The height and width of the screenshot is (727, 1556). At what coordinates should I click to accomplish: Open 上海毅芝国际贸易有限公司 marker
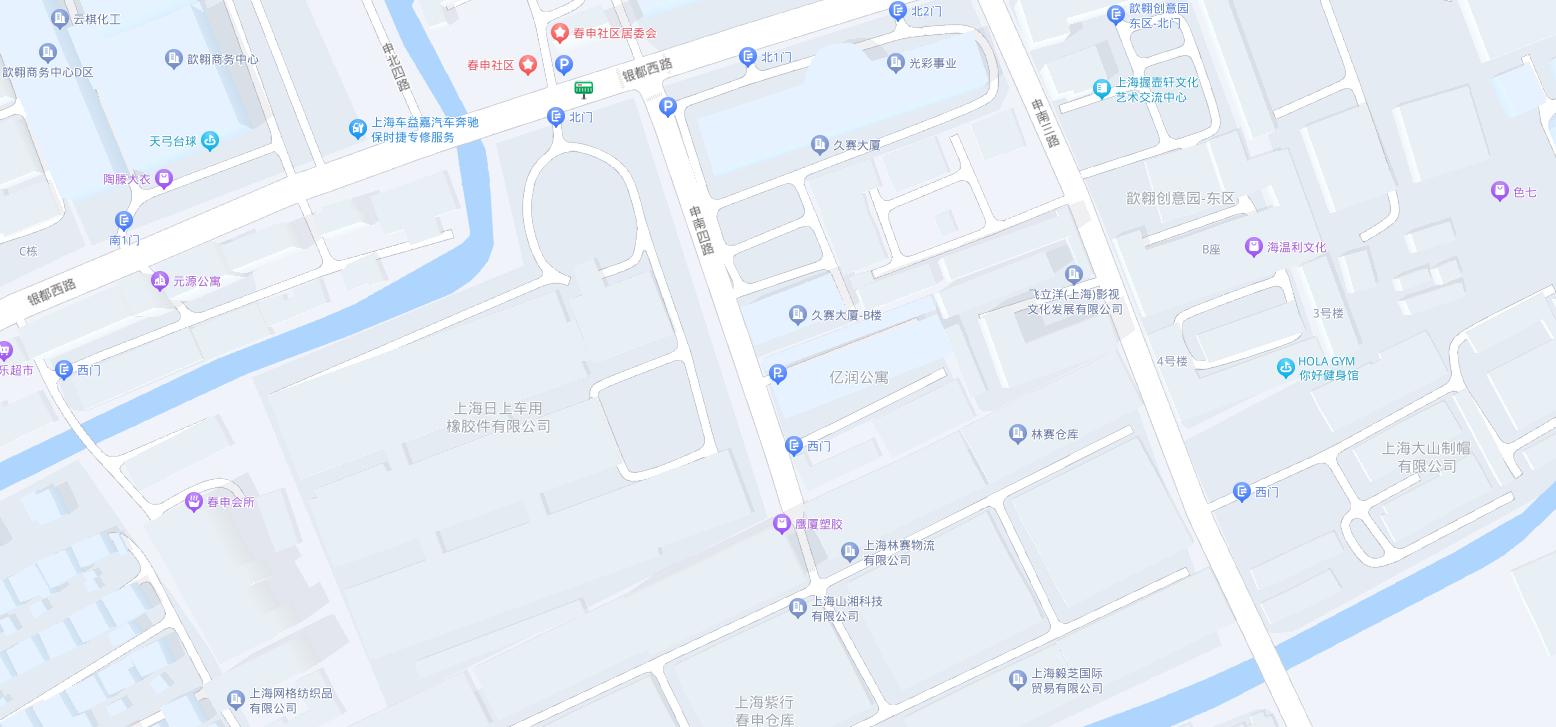[1018, 680]
